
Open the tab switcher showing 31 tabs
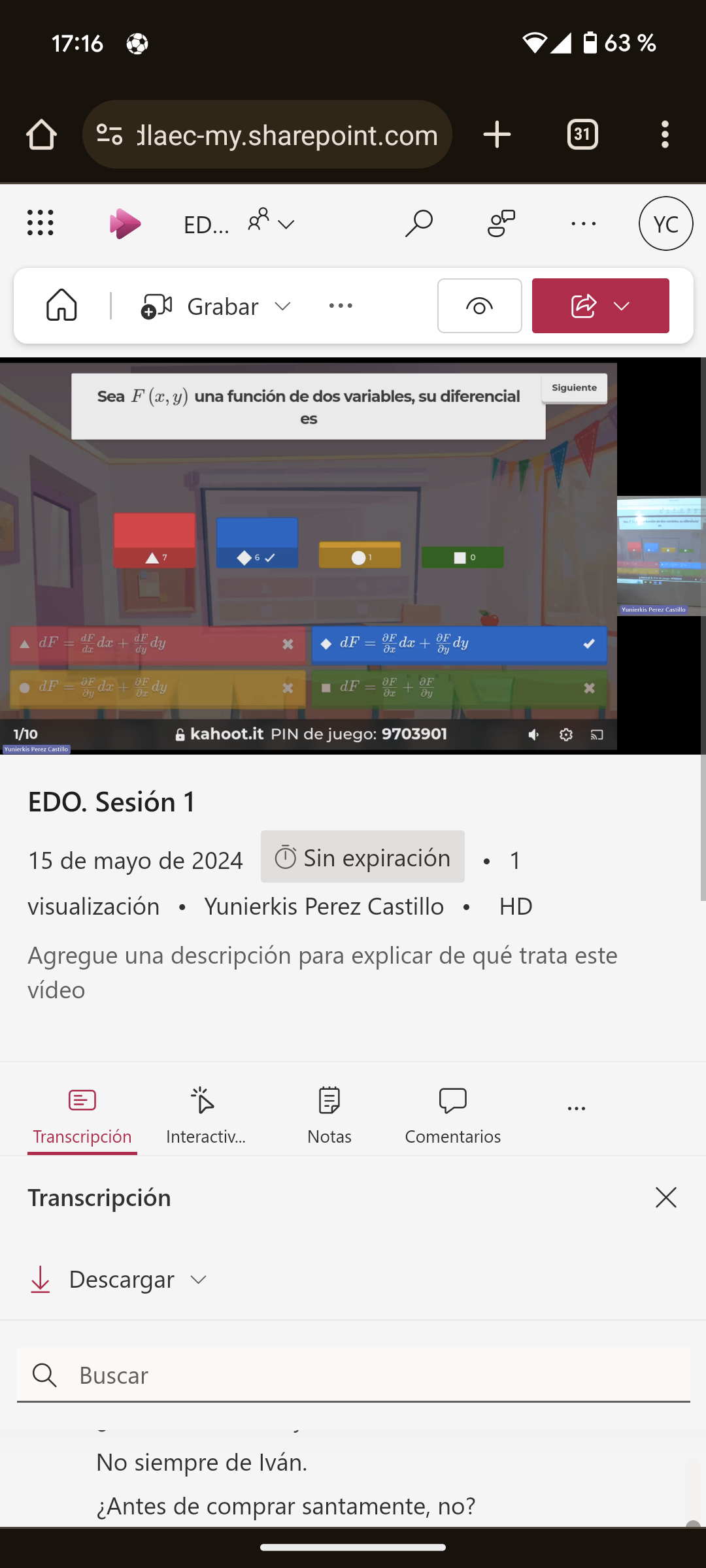pyautogui.click(x=582, y=135)
